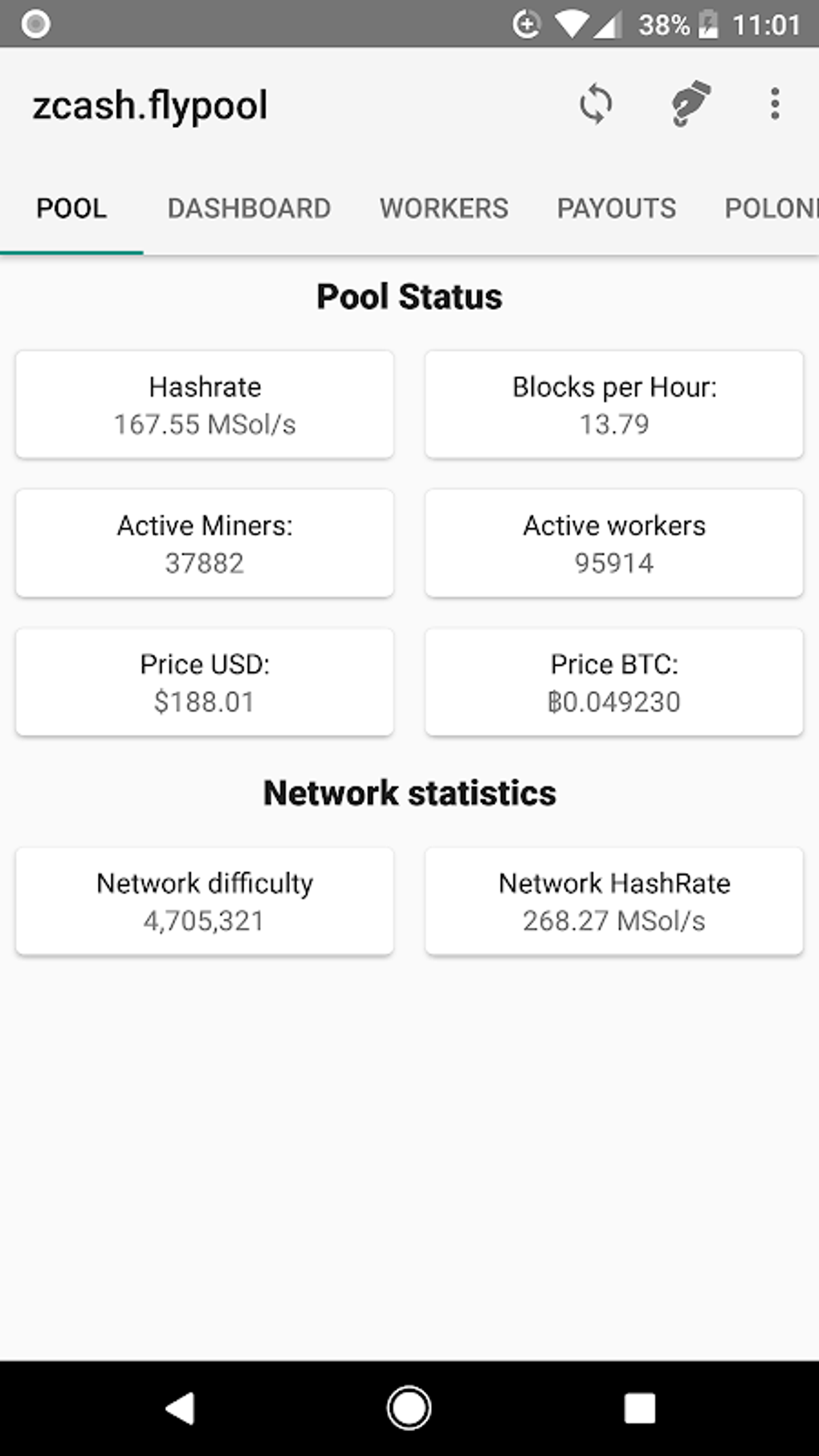The height and width of the screenshot is (1456, 819).
Task: Switch to the DASHBOARD tab
Action: pos(249,208)
